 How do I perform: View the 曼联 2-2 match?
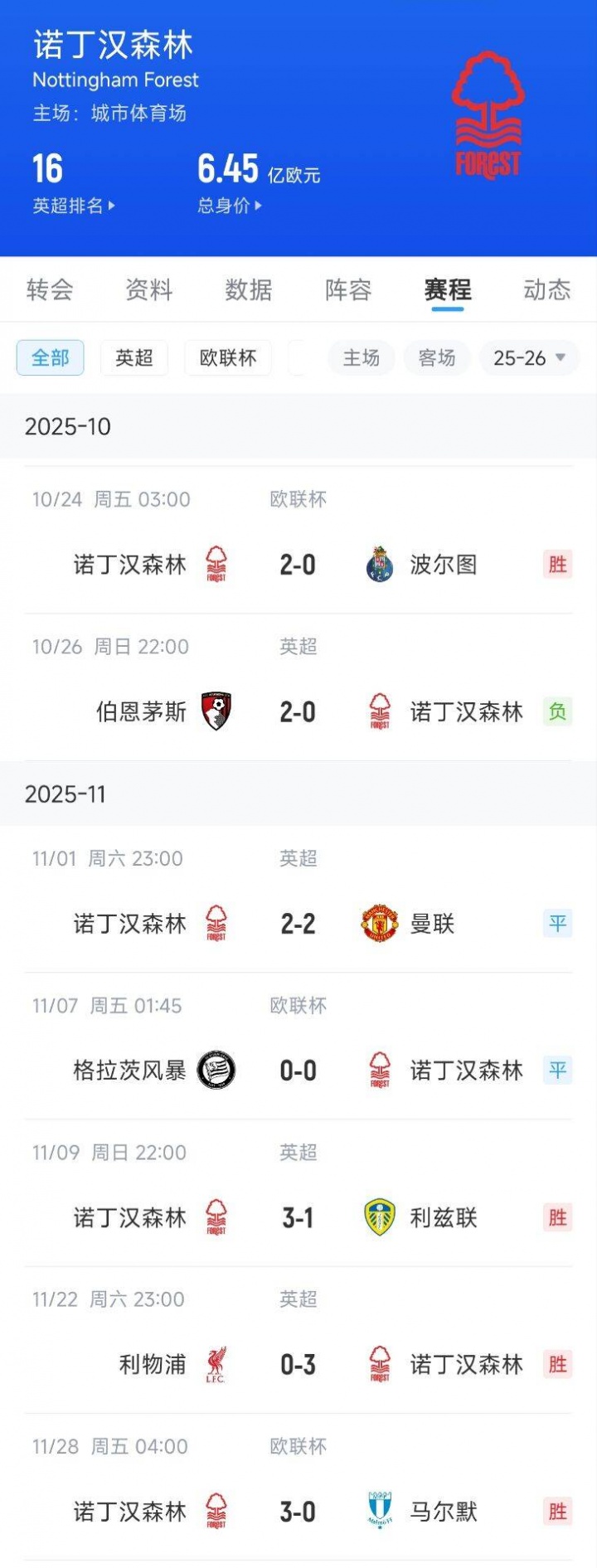click(298, 924)
